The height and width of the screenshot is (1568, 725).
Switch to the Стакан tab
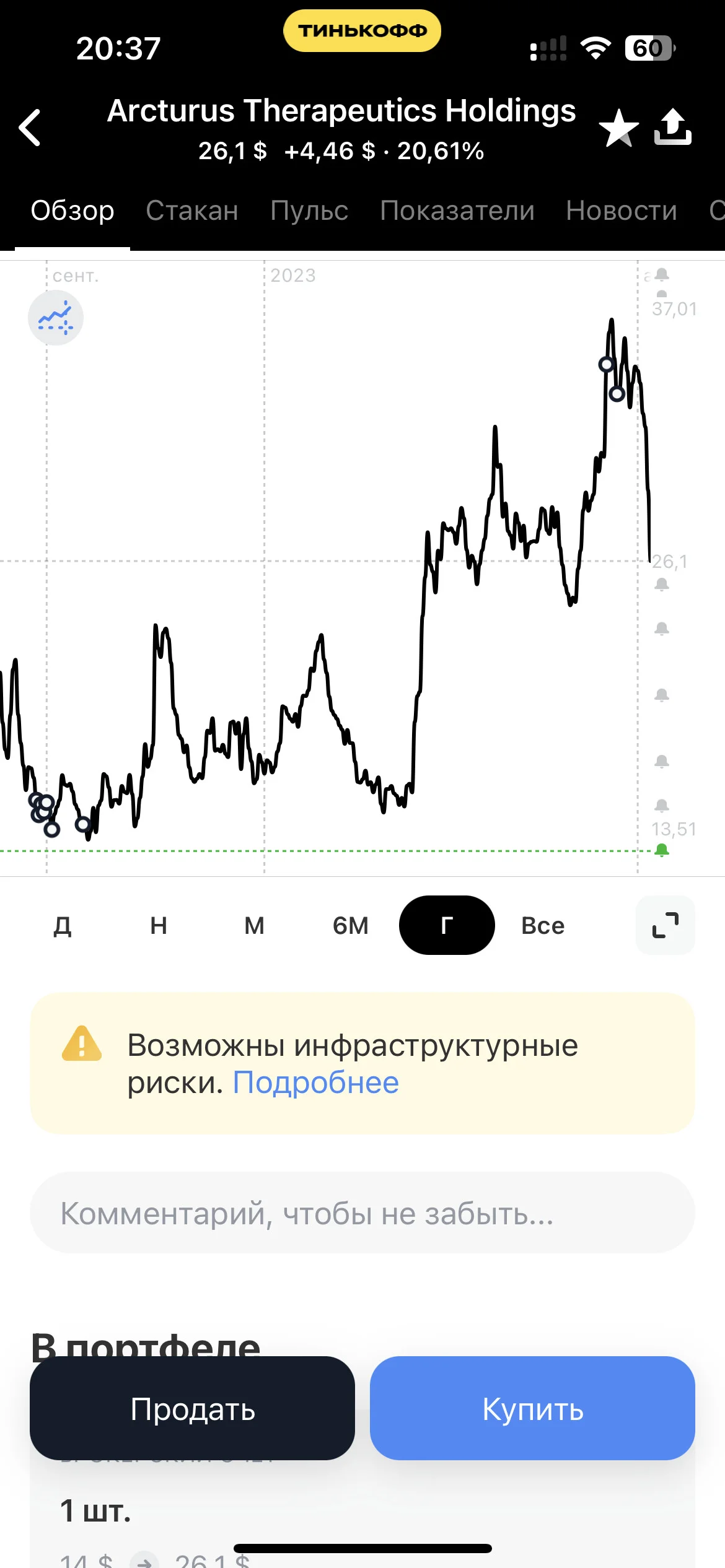192,211
